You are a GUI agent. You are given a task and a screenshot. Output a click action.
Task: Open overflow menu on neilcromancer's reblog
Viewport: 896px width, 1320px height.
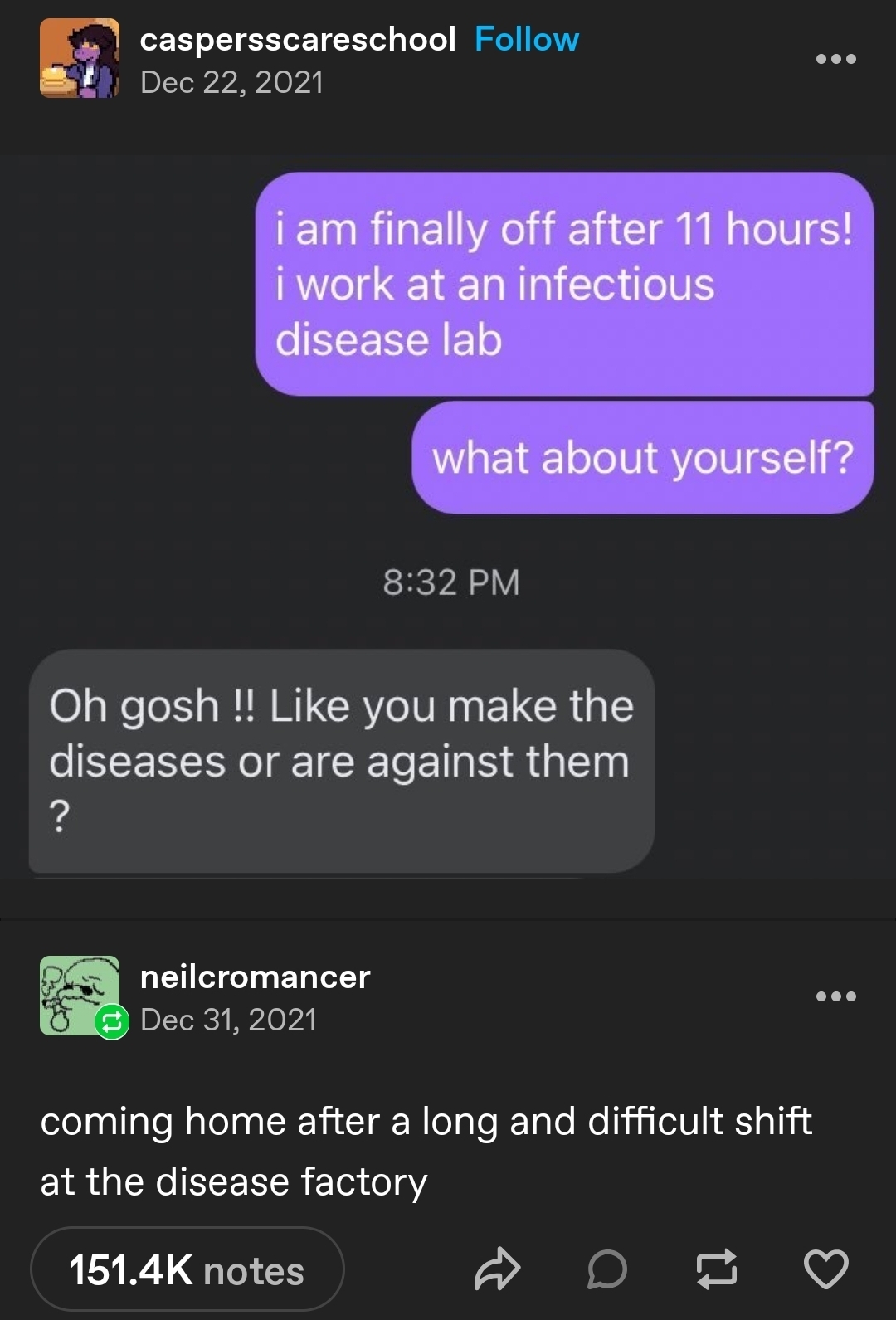click(x=835, y=996)
